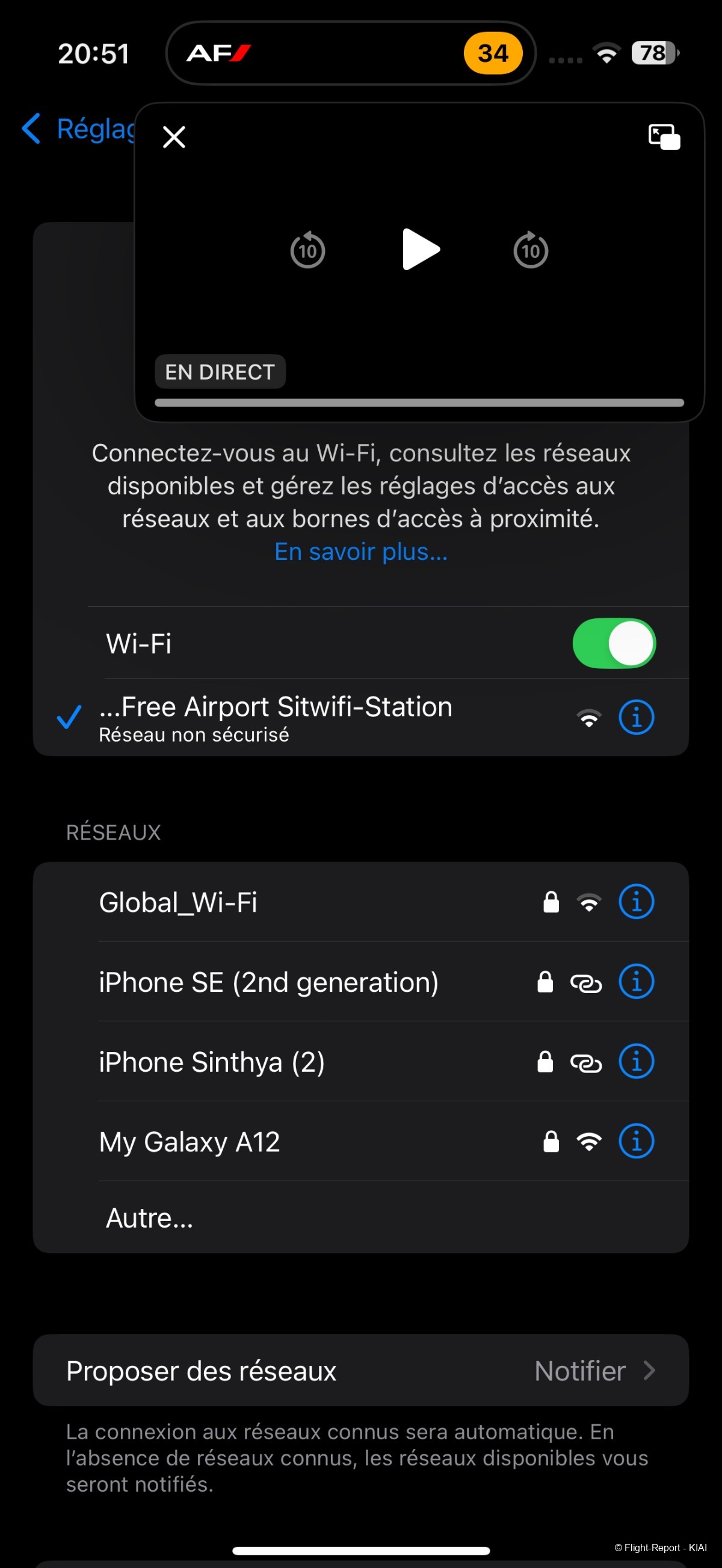
Task: Open the En savoir plus link
Action: point(361,552)
